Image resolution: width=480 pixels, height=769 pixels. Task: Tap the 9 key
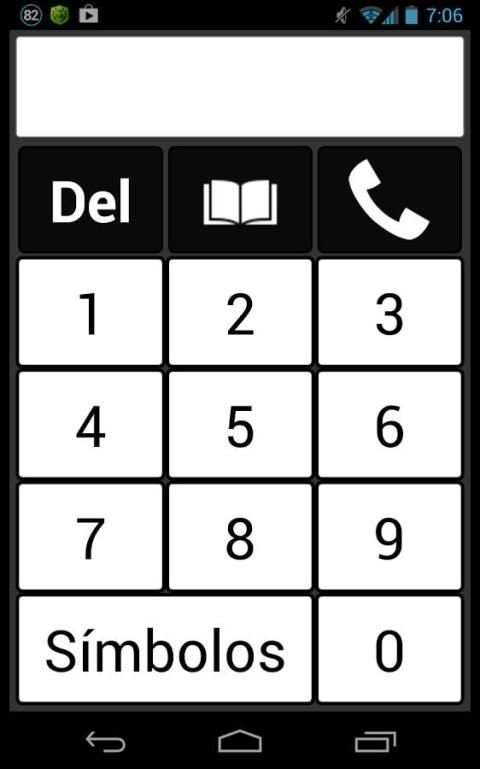pyautogui.click(x=390, y=537)
